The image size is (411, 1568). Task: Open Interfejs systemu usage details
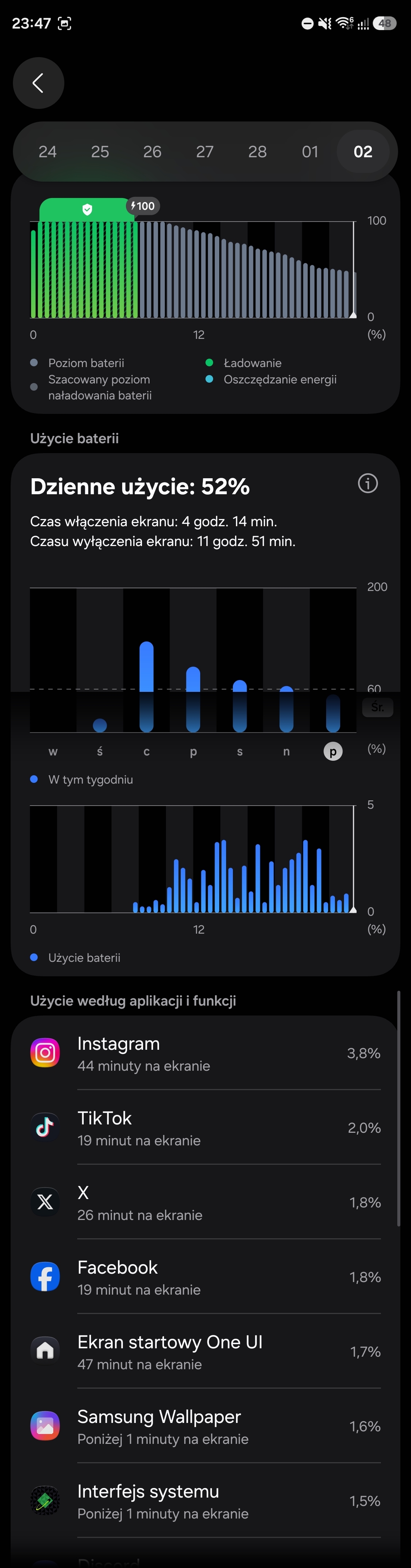205,1501
